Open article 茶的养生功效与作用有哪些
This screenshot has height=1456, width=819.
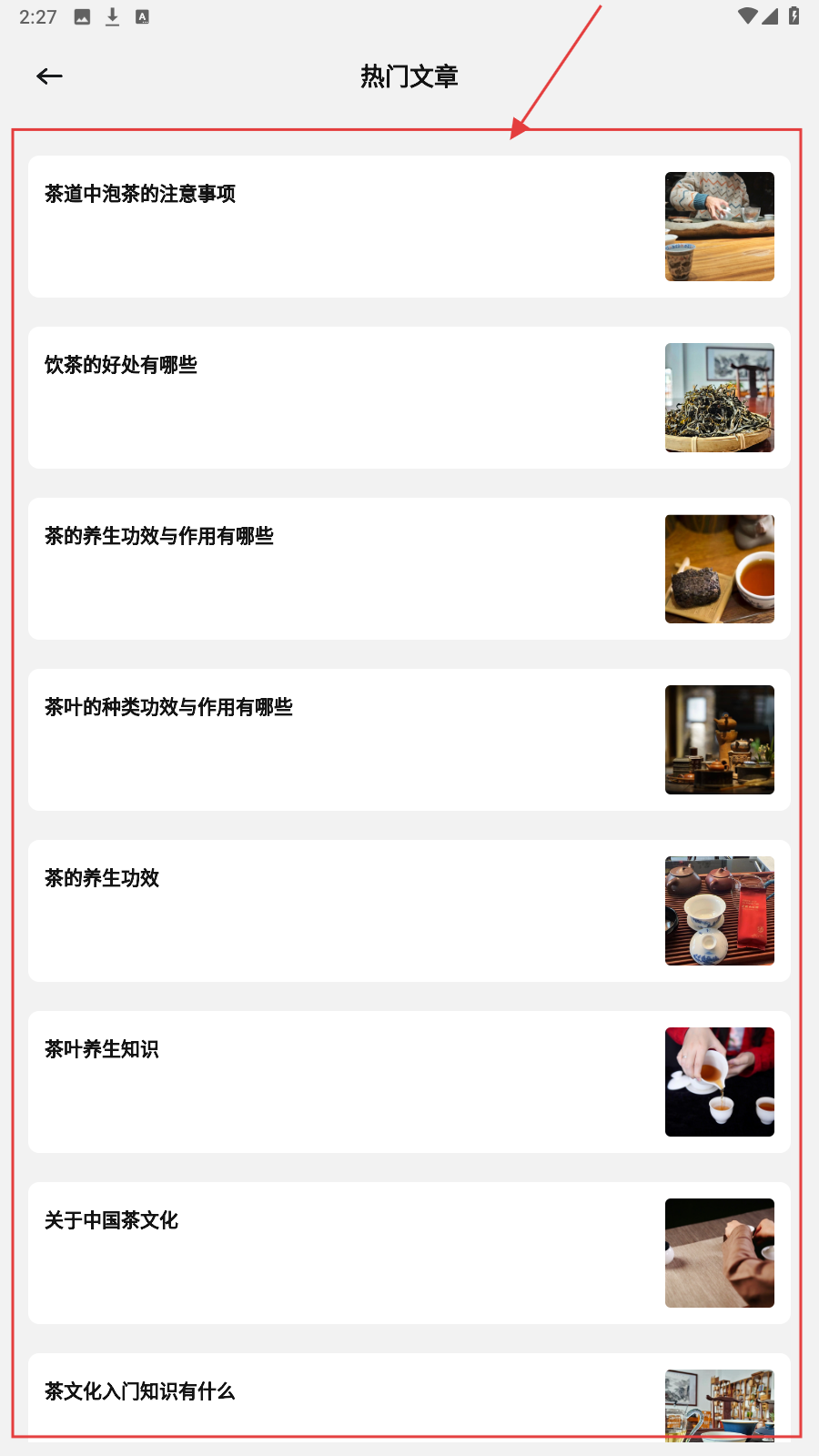[159, 536]
